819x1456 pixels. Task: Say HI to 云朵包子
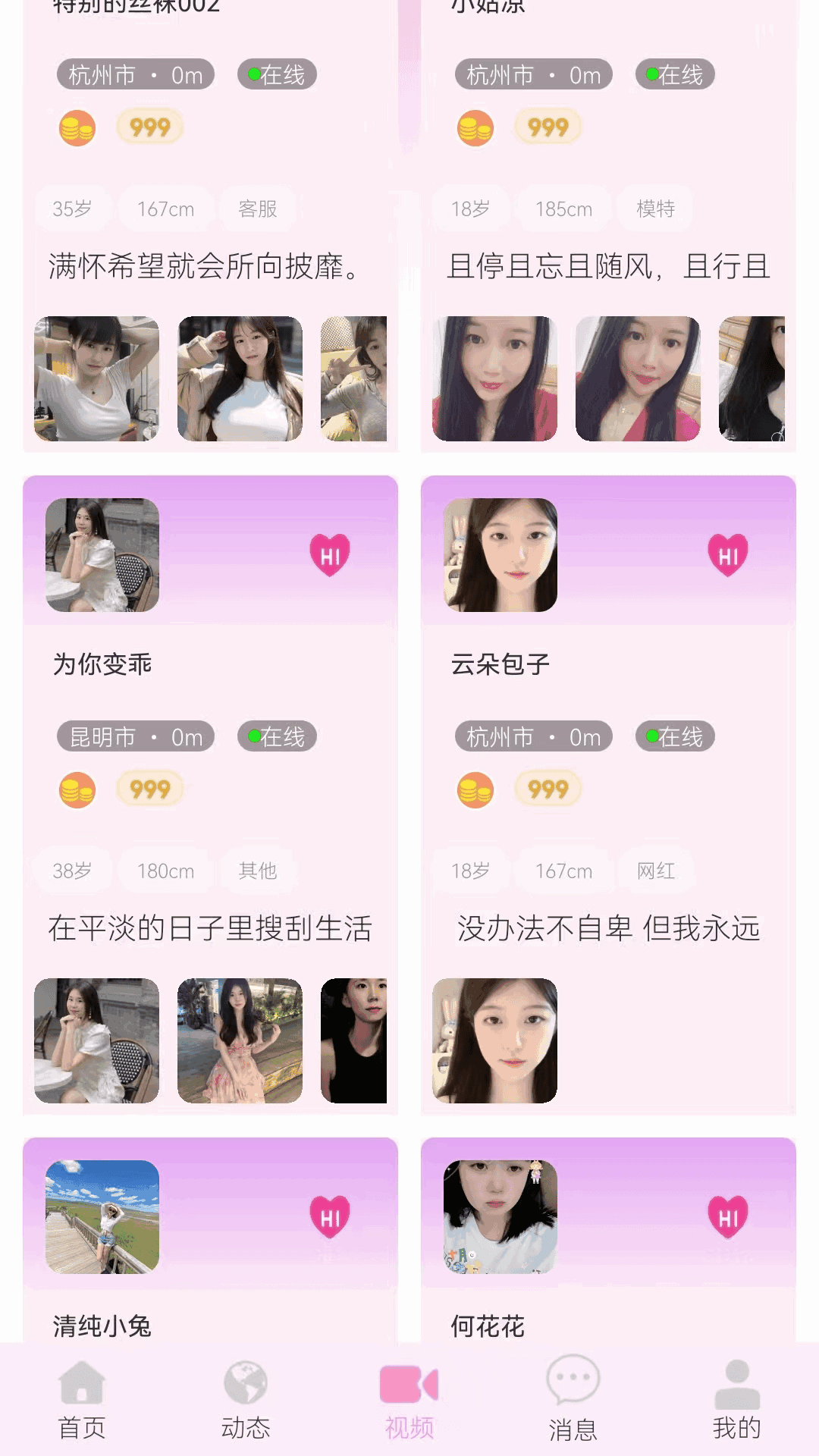click(728, 555)
